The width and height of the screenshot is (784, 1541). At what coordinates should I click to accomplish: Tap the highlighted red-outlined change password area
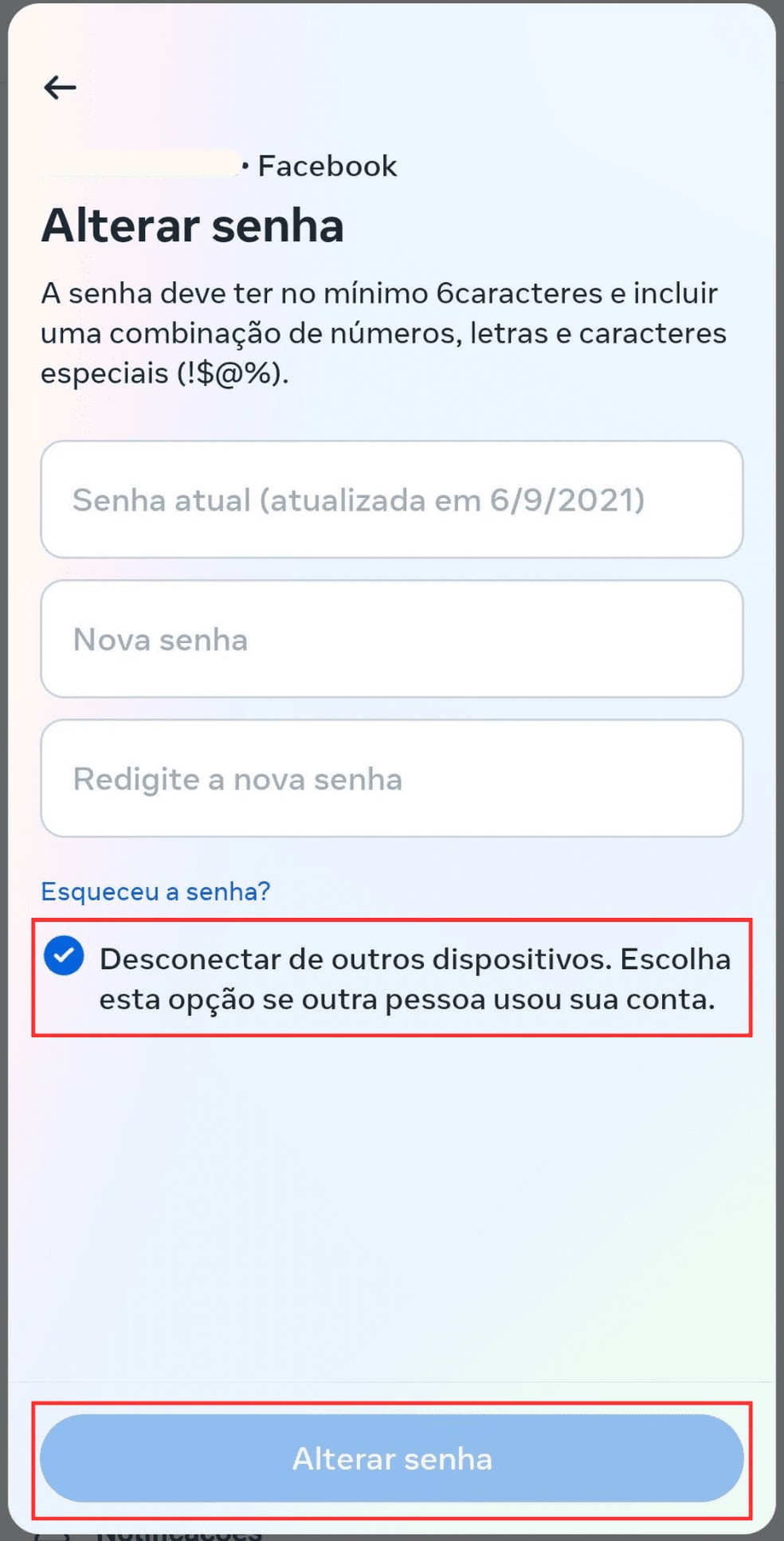pyautogui.click(x=392, y=1458)
